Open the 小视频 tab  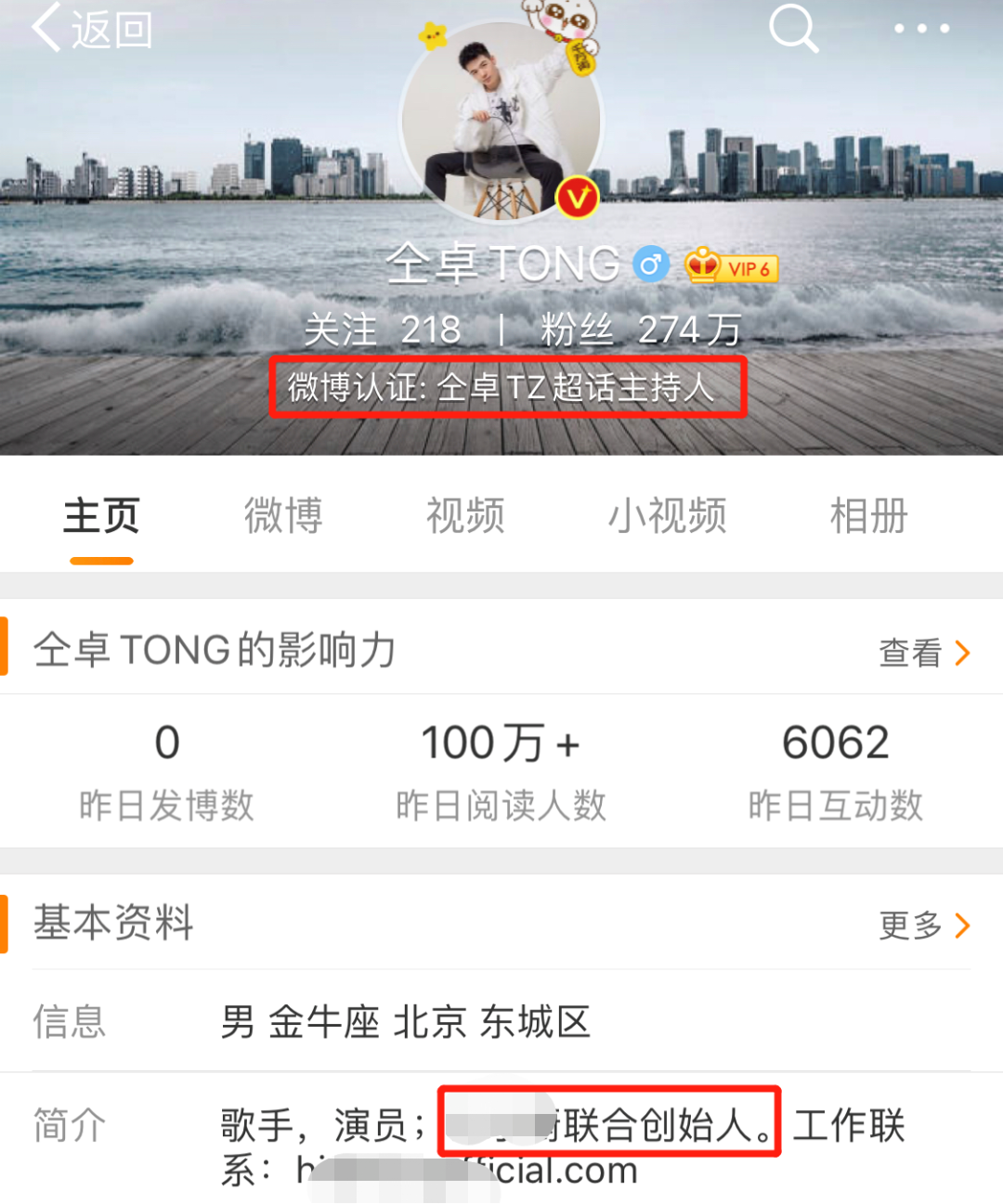pyautogui.click(x=668, y=517)
